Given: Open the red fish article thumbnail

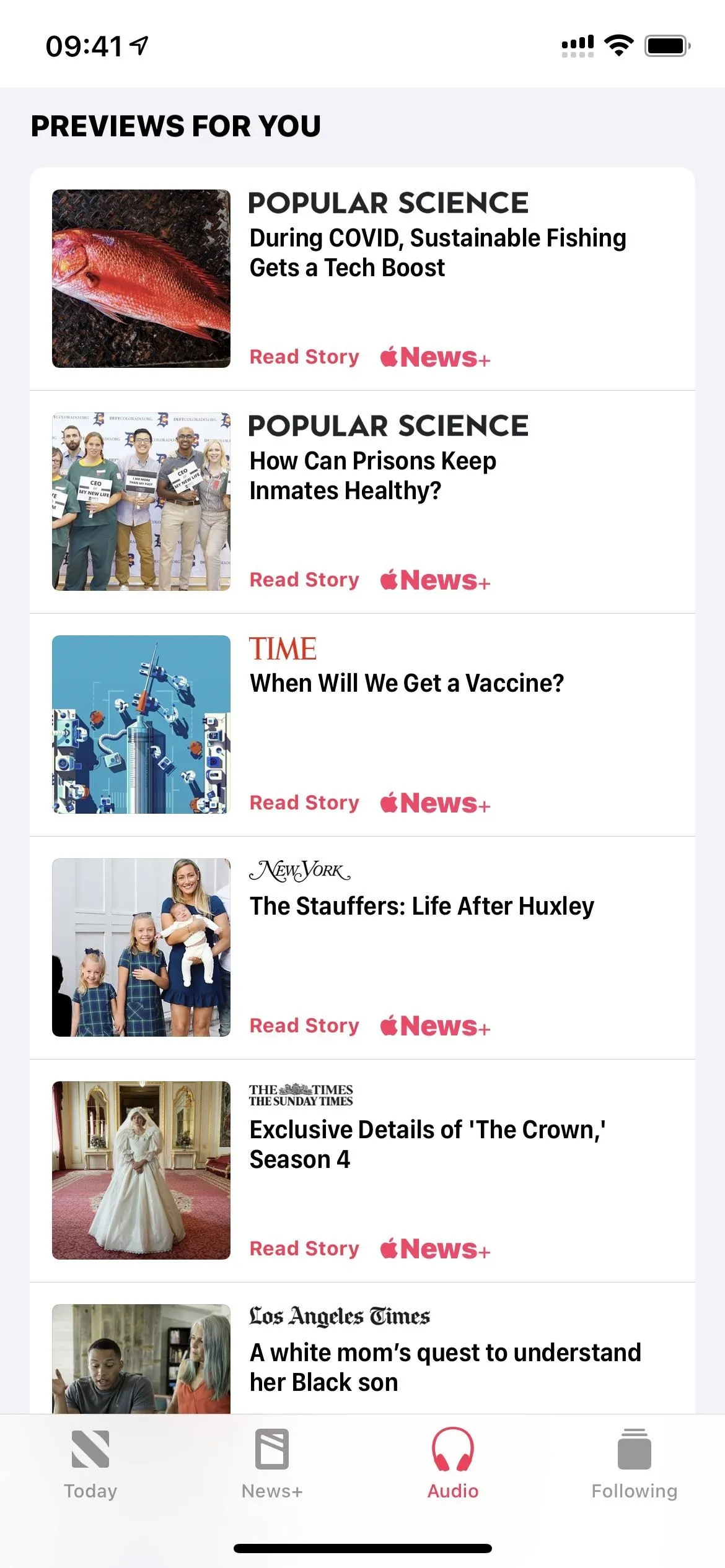Looking at the screenshot, I should tap(141, 279).
